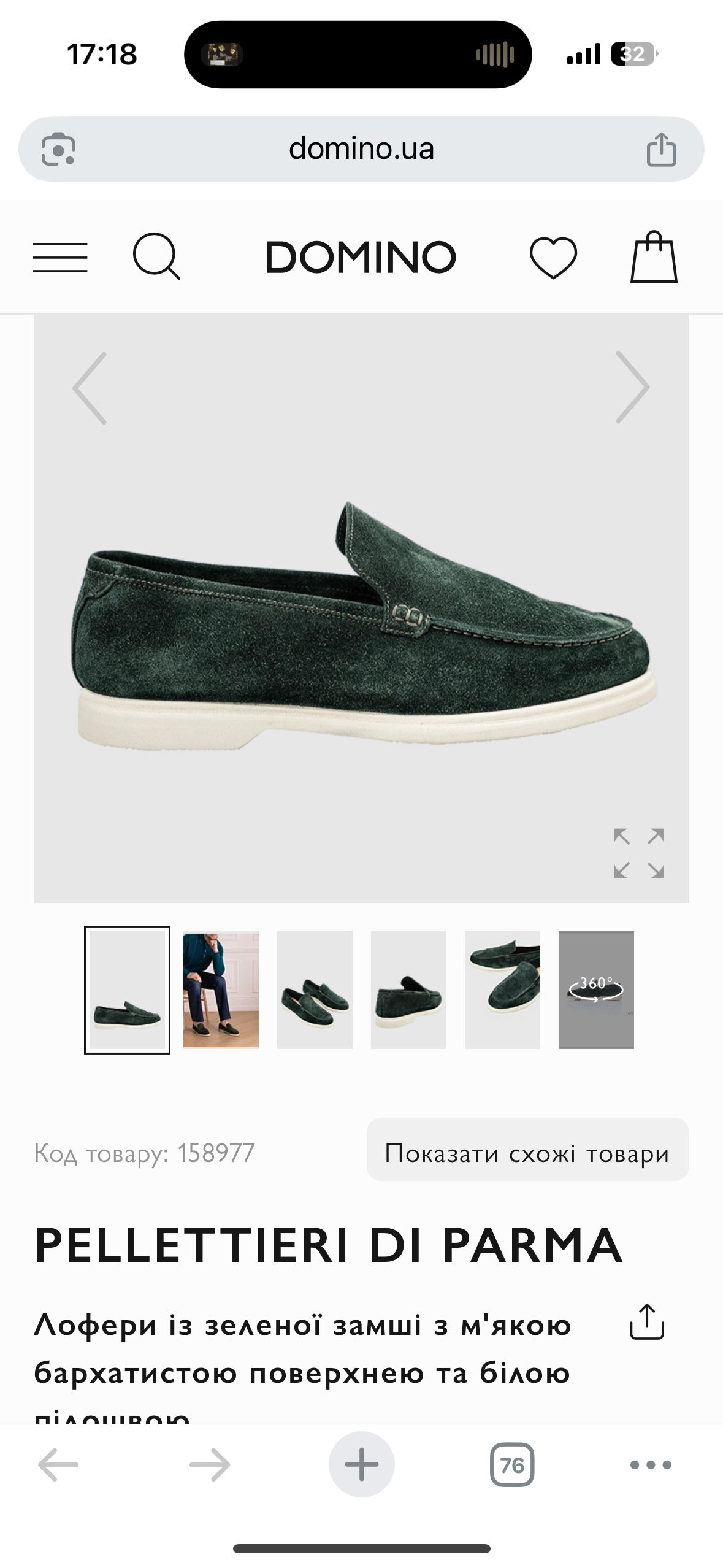This screenshot has width=723, height=1568.
Task: Tap the domino.ua address bar
Action: pyautogui.click(x=361, y=149)
